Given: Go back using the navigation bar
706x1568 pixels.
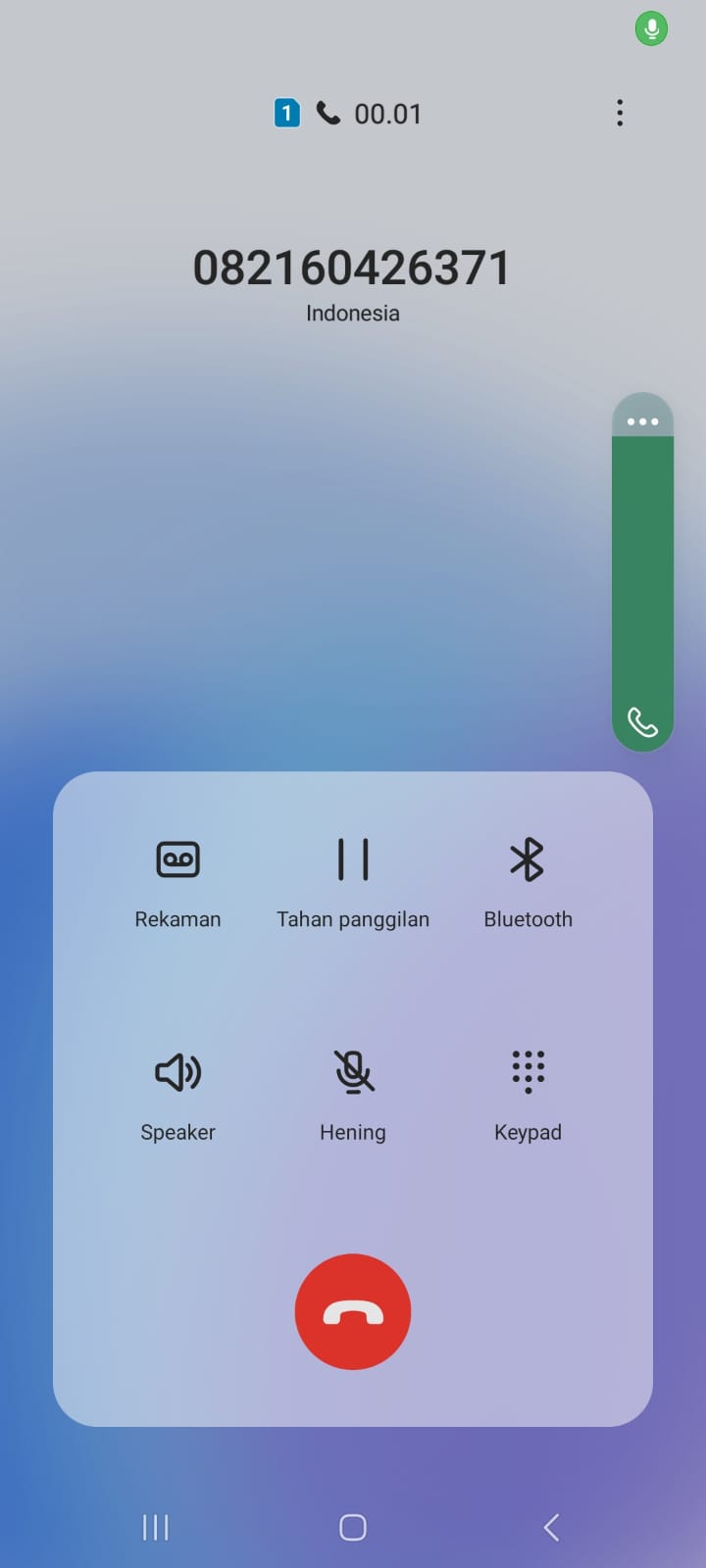Looking at the screenshot, I should pos(551,1527).
